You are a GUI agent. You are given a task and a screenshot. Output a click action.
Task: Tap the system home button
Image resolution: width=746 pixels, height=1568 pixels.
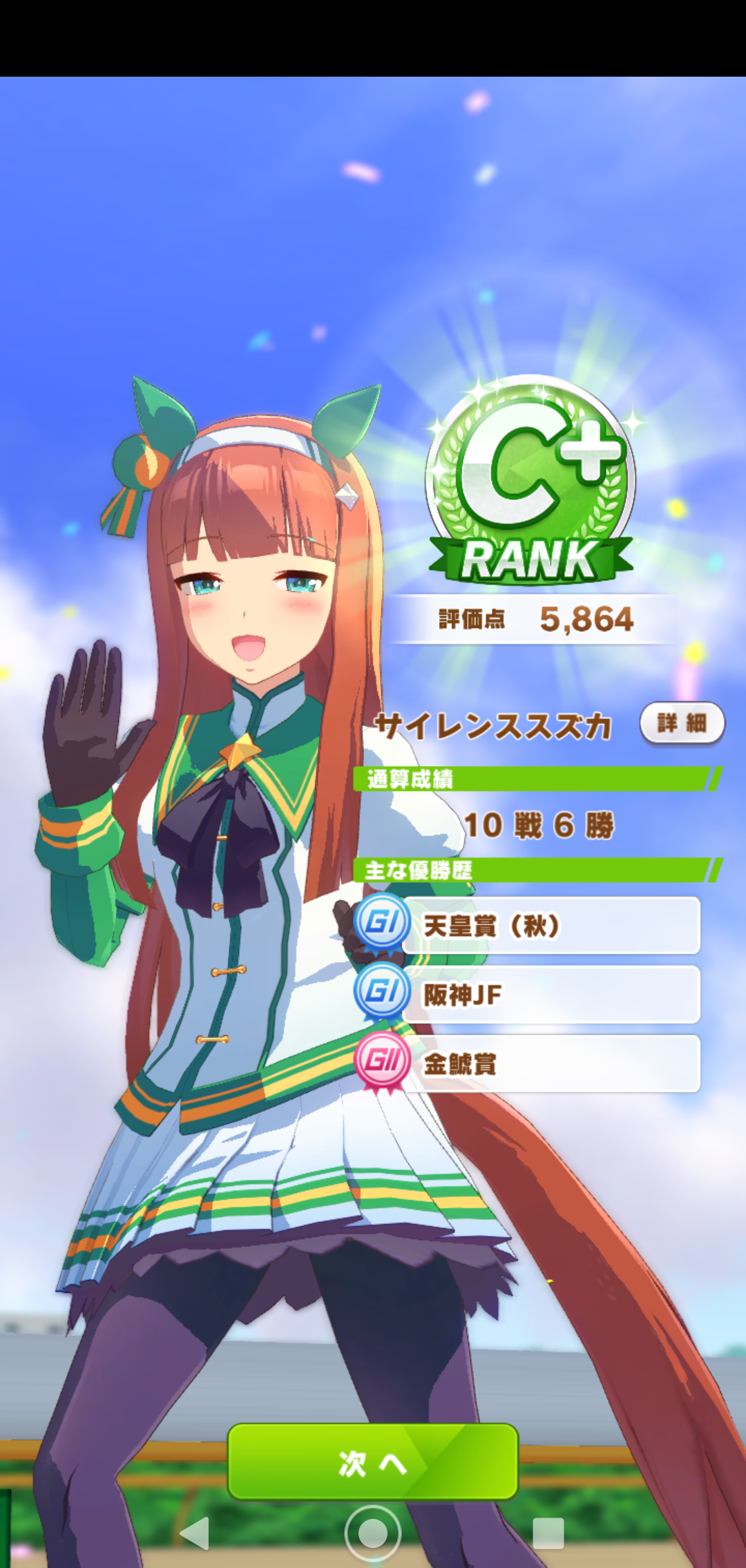pos(373,1533)
